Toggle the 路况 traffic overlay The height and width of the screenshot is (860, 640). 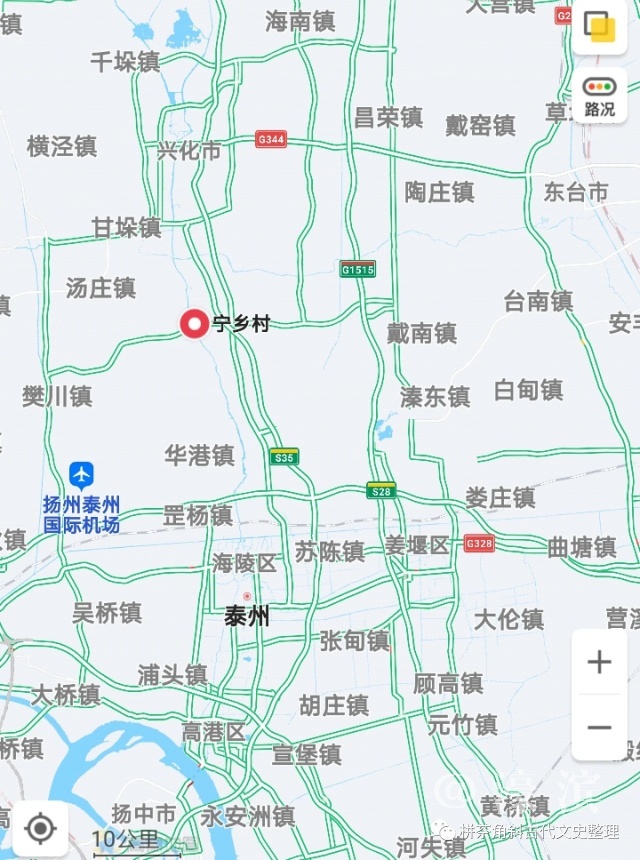599,96
